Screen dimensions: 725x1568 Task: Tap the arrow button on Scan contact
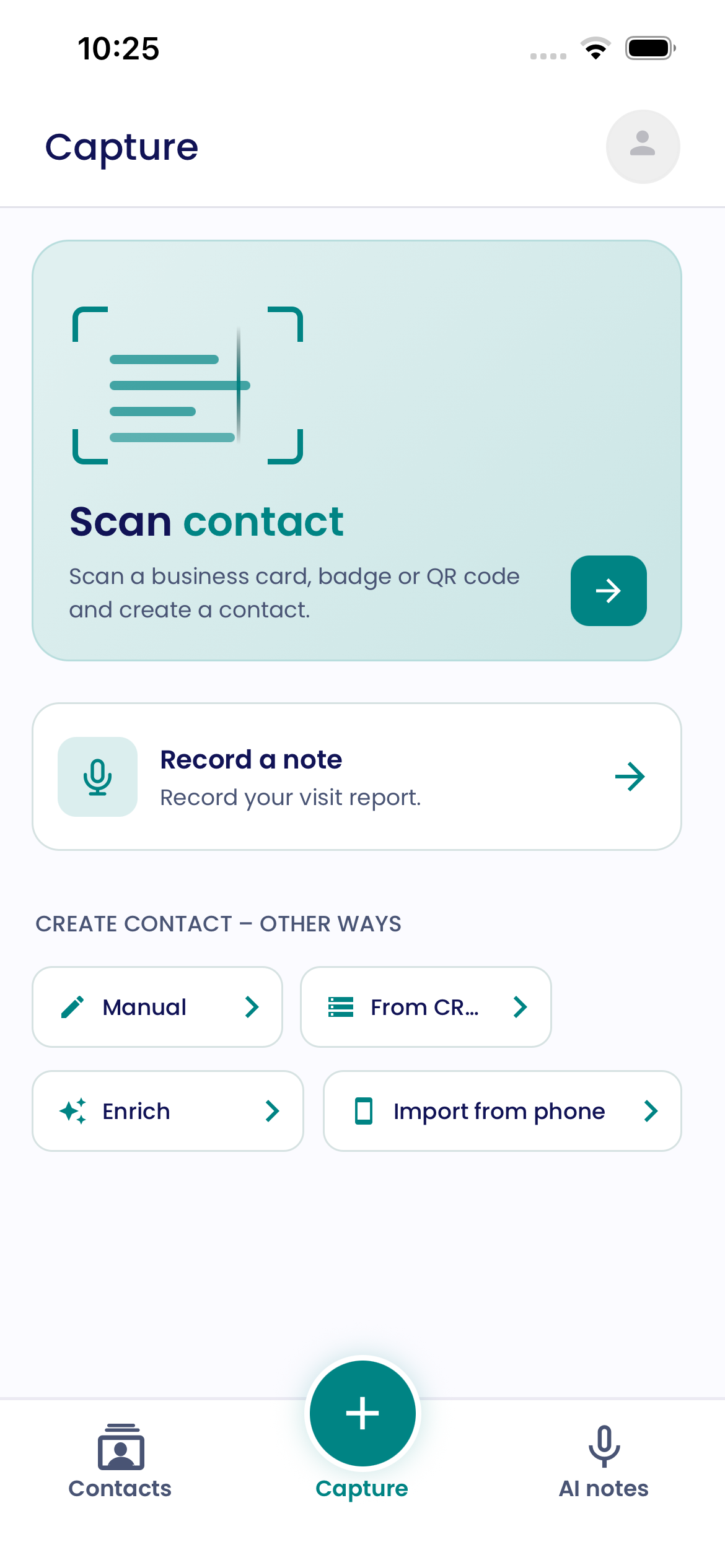(609, 591)
